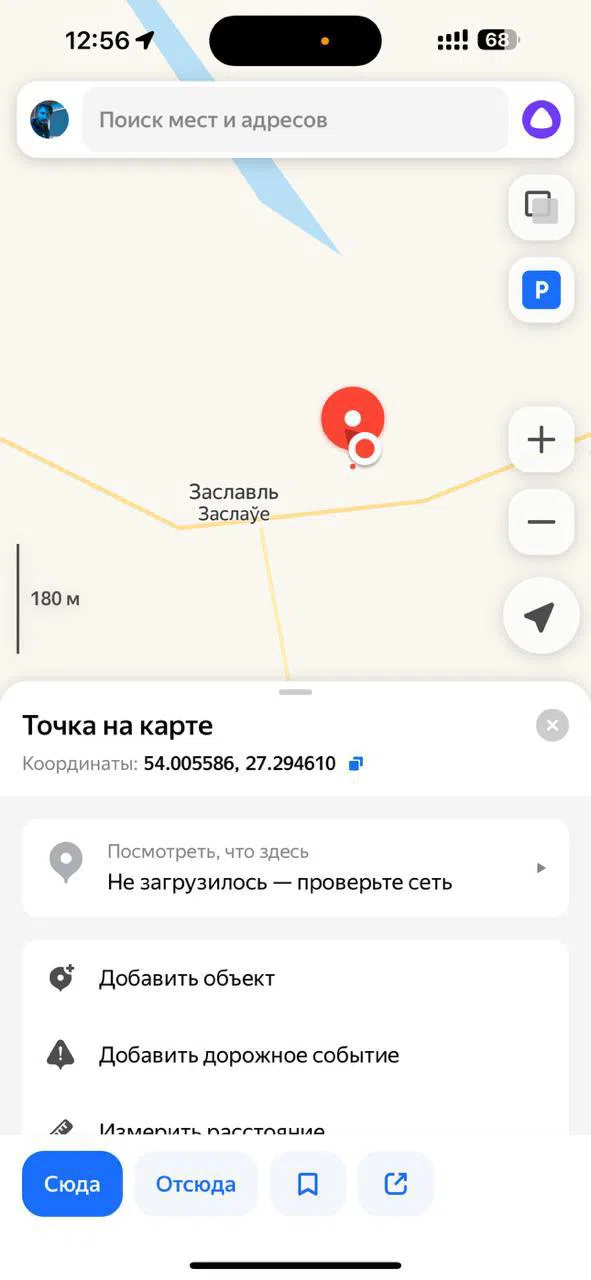Bookmark this map point
Screen dimensions: 591x1280
point(308,1184)
